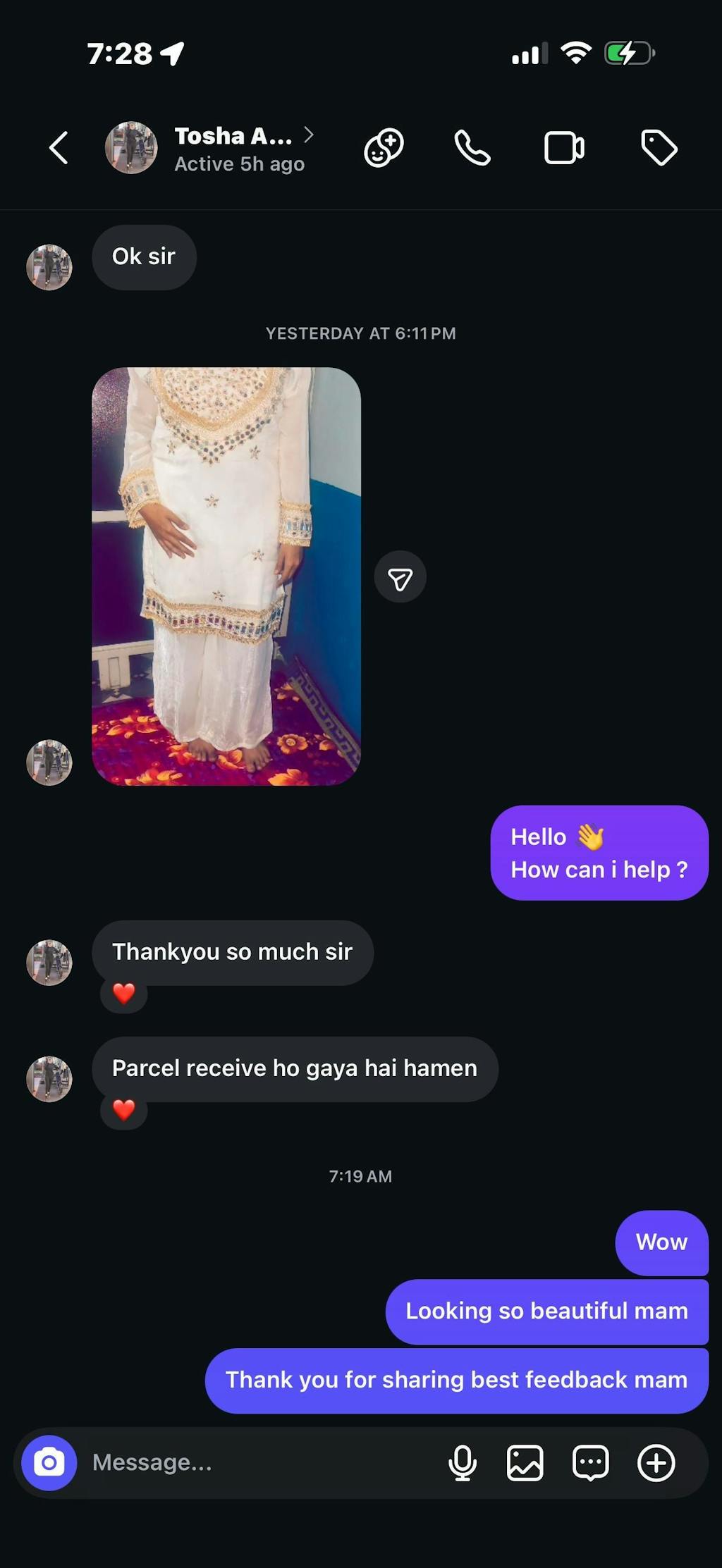Open the shared white dress photo
Screen dimensions: 722x1568
[x=226, y=576]
